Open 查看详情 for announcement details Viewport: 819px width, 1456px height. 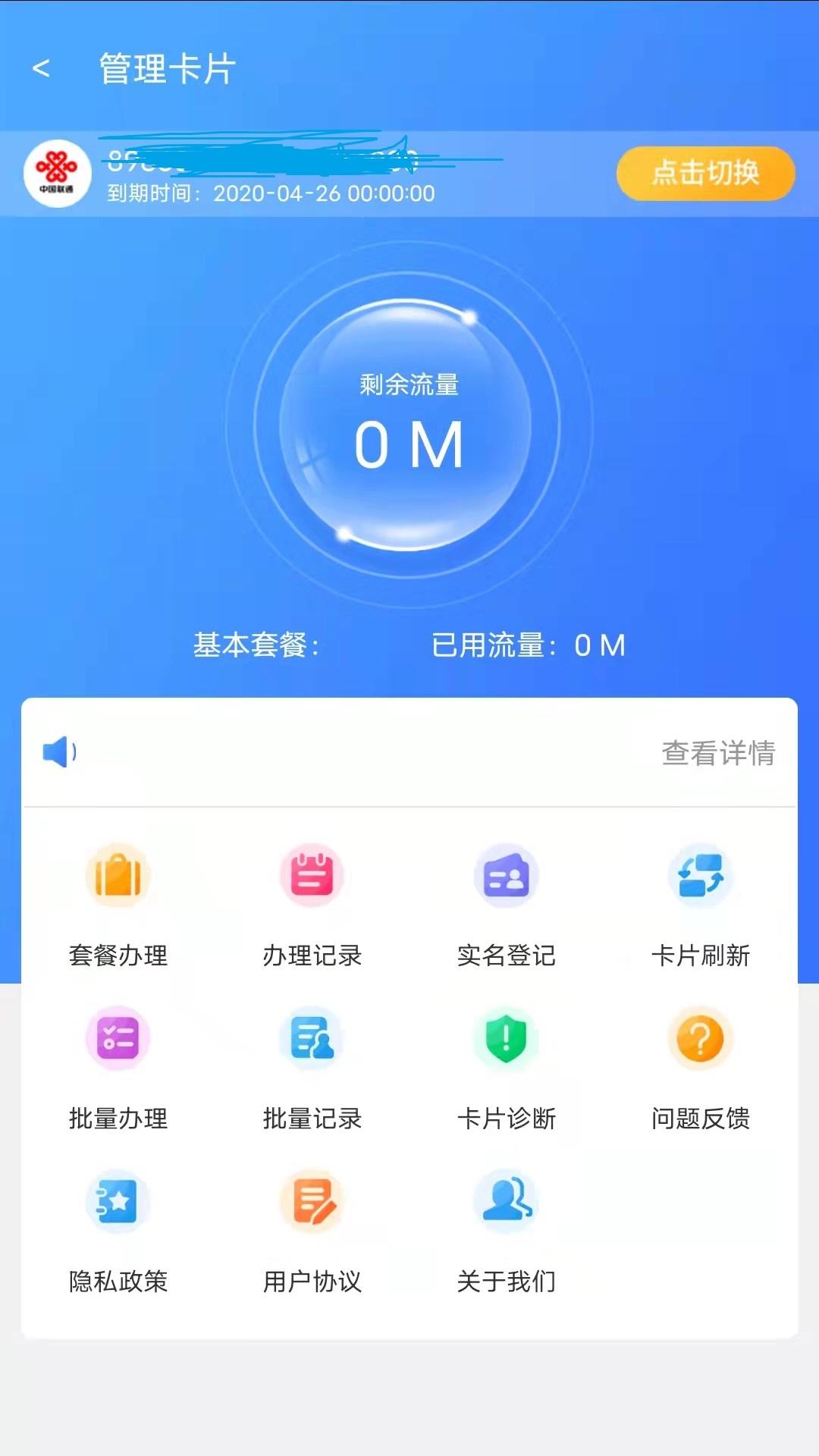[718, 753]
